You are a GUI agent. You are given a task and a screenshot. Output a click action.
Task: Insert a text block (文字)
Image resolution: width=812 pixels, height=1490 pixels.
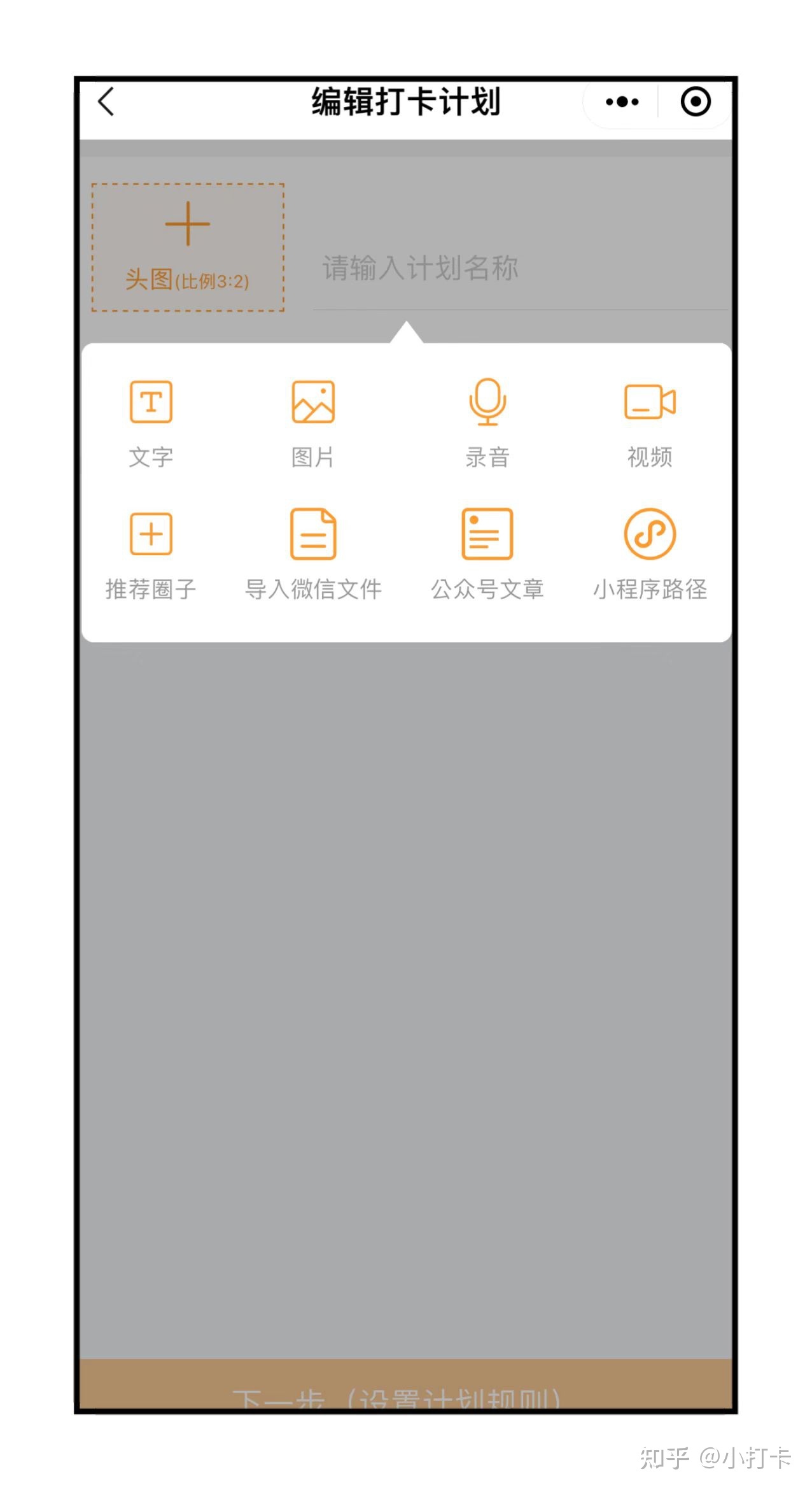tap(151, 422)
